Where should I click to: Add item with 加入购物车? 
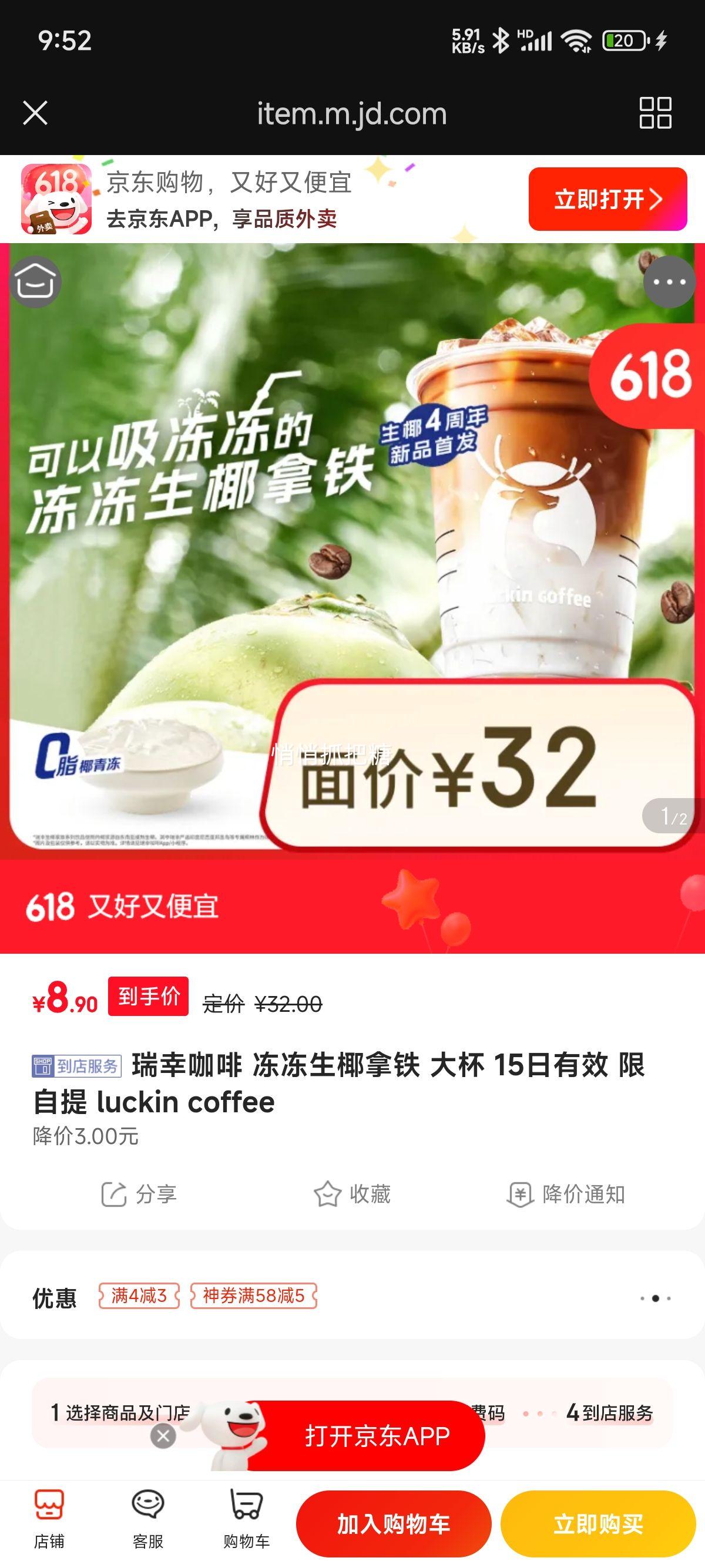click(x=393, y=1523)
